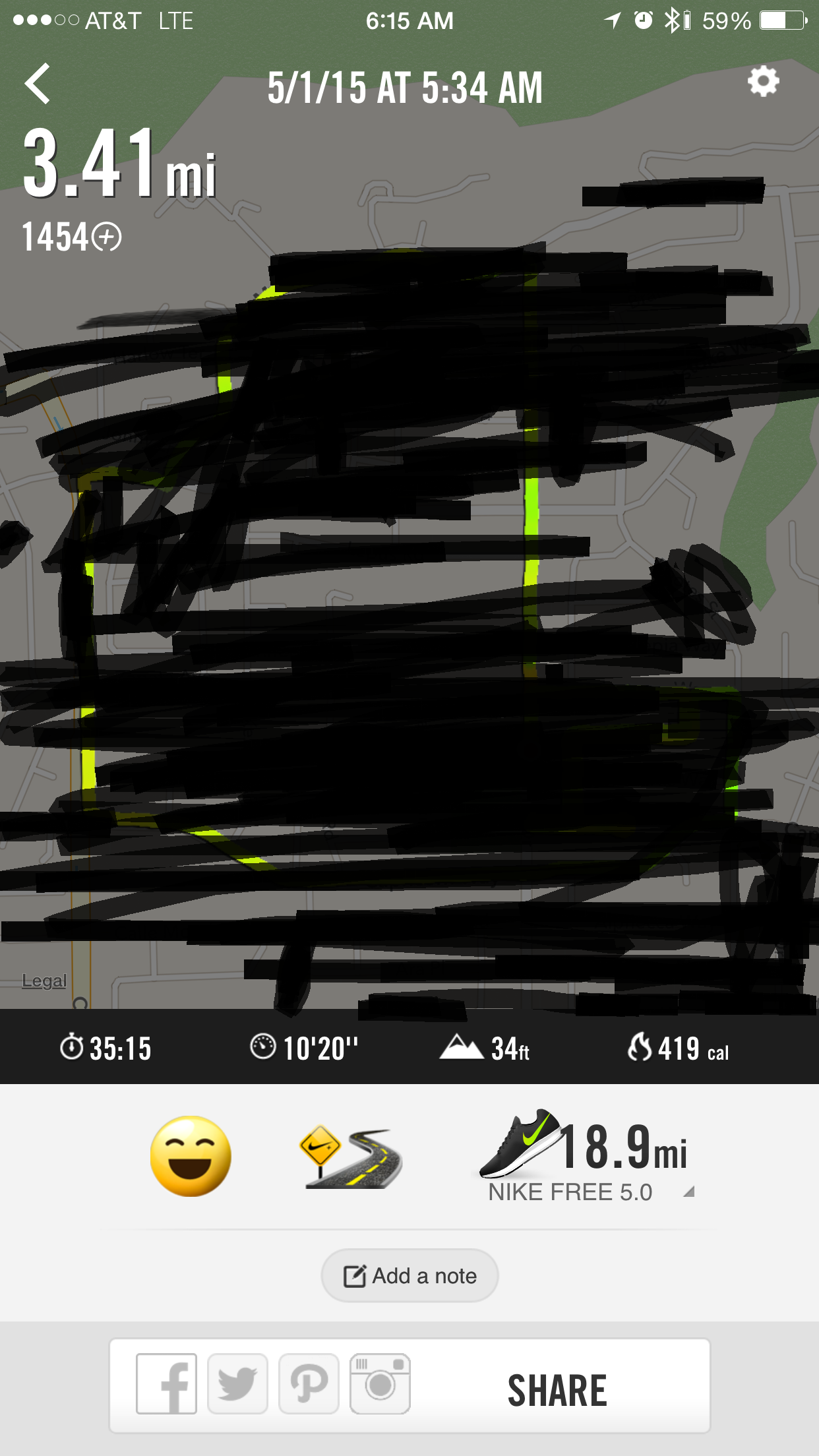Toggle Twitter sharing icon

[237, 1383]
